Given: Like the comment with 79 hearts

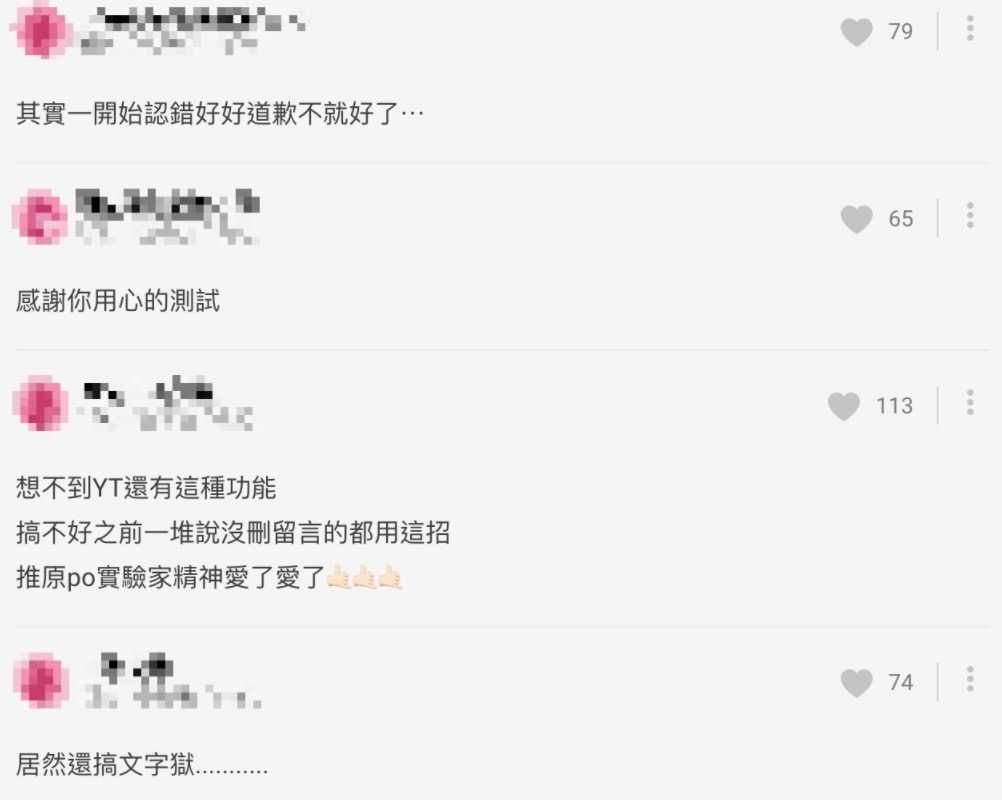Looking at the screenshot, I should (856, 32).
